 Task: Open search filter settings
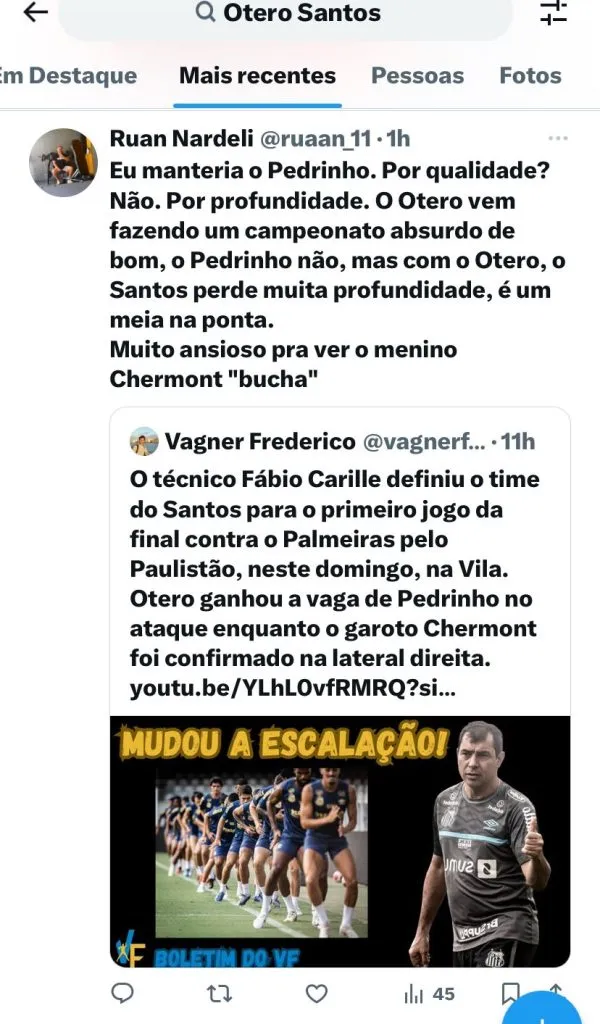553,13
